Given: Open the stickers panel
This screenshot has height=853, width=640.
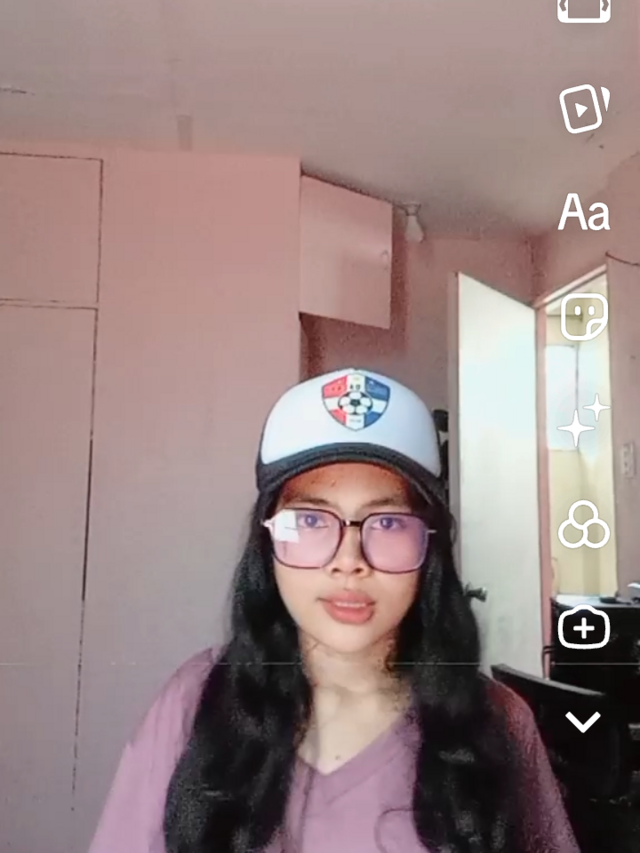Looking at the screenshot, I should [x=584, y=317].
